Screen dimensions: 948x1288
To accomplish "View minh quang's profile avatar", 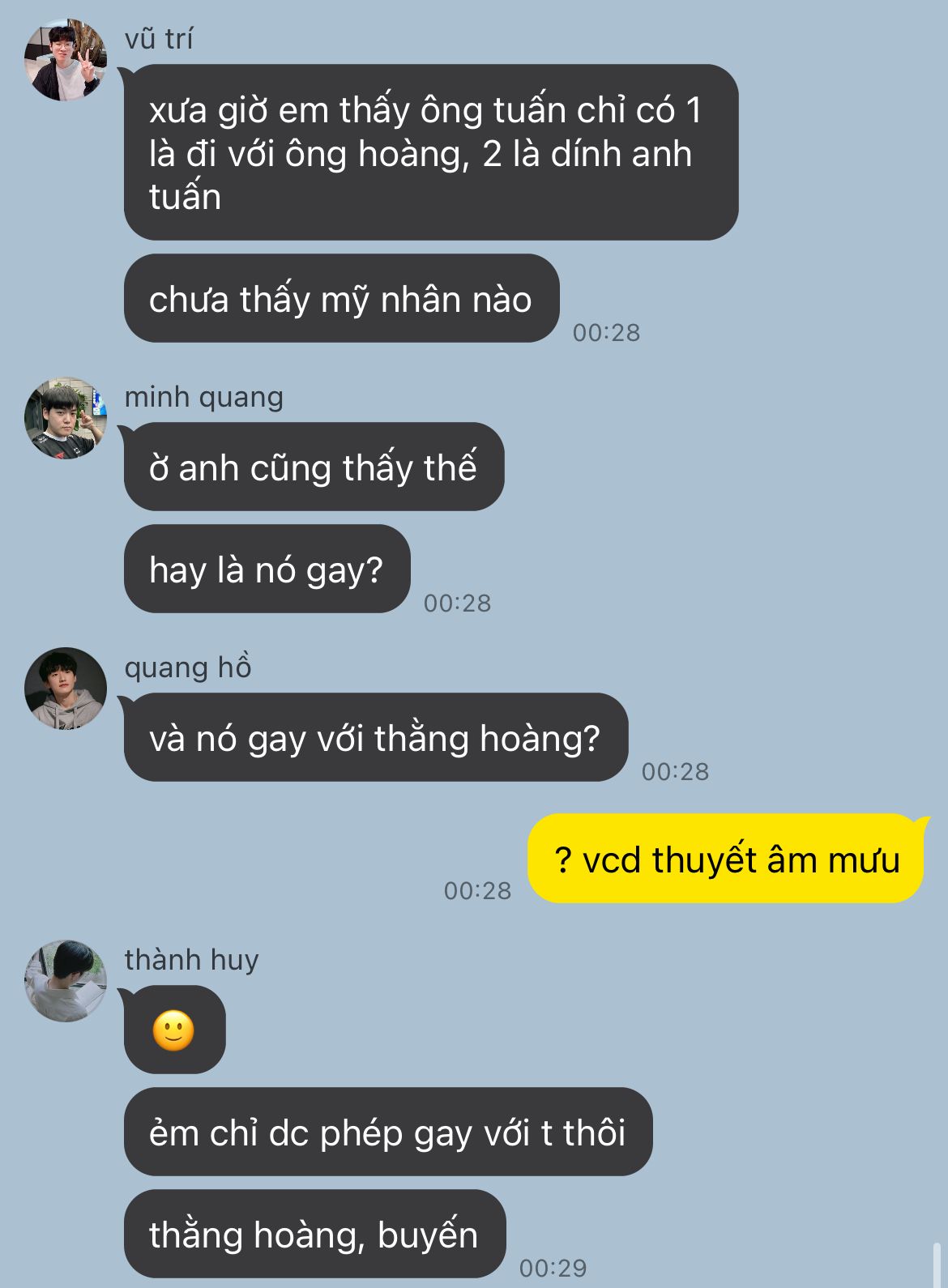I will click(x=66, y=418).
